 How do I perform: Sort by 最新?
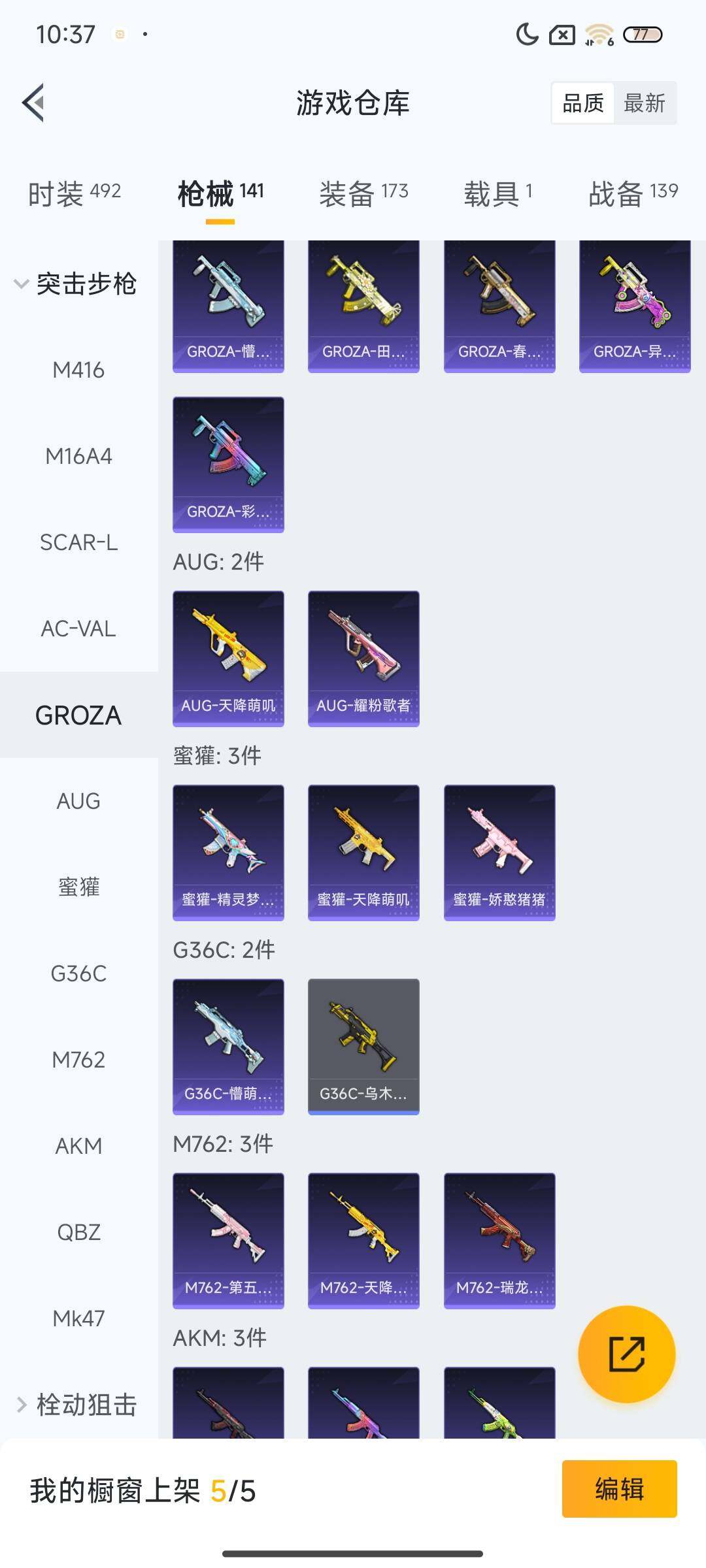tap(644, 103)
